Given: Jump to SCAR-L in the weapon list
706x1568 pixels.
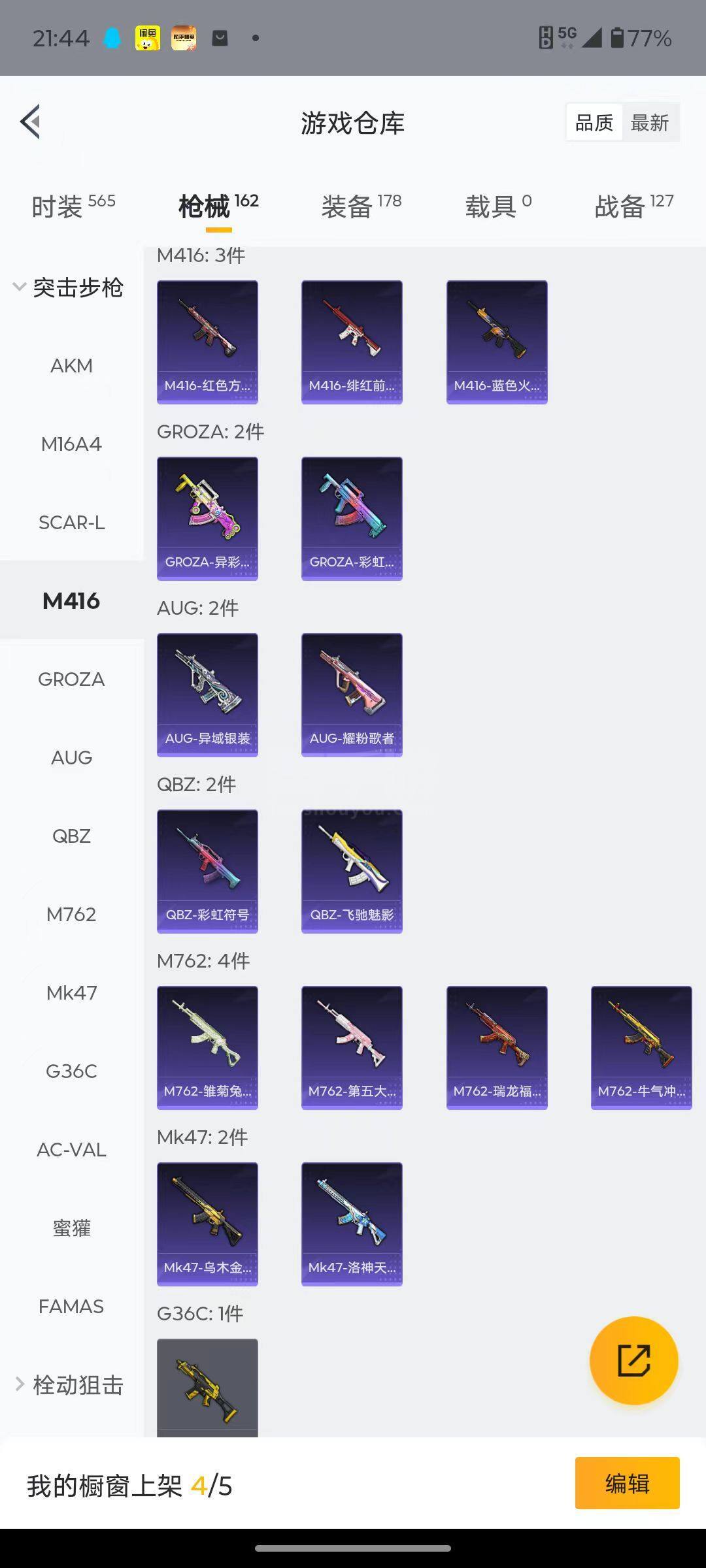Looking at the screenshot, I should pos(71,523).
